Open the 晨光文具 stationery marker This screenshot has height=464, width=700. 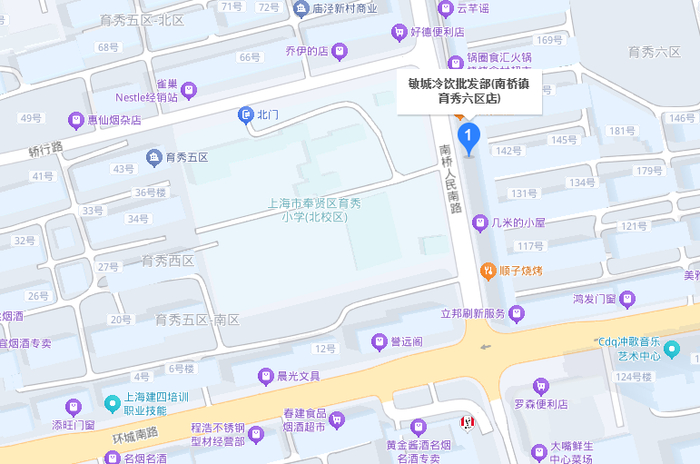pos(266,376)
